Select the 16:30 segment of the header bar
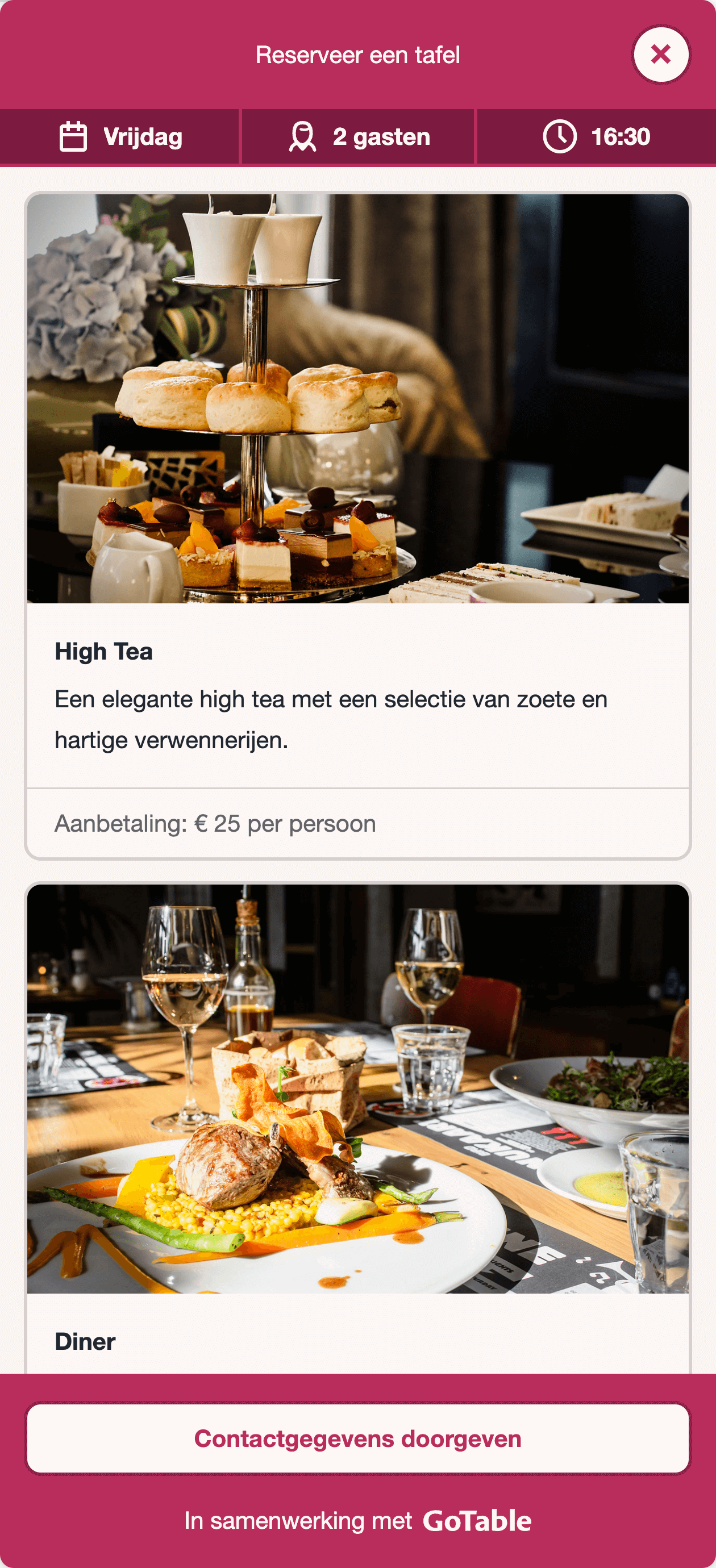This screenshot has height=1568, width=716. 596,136
